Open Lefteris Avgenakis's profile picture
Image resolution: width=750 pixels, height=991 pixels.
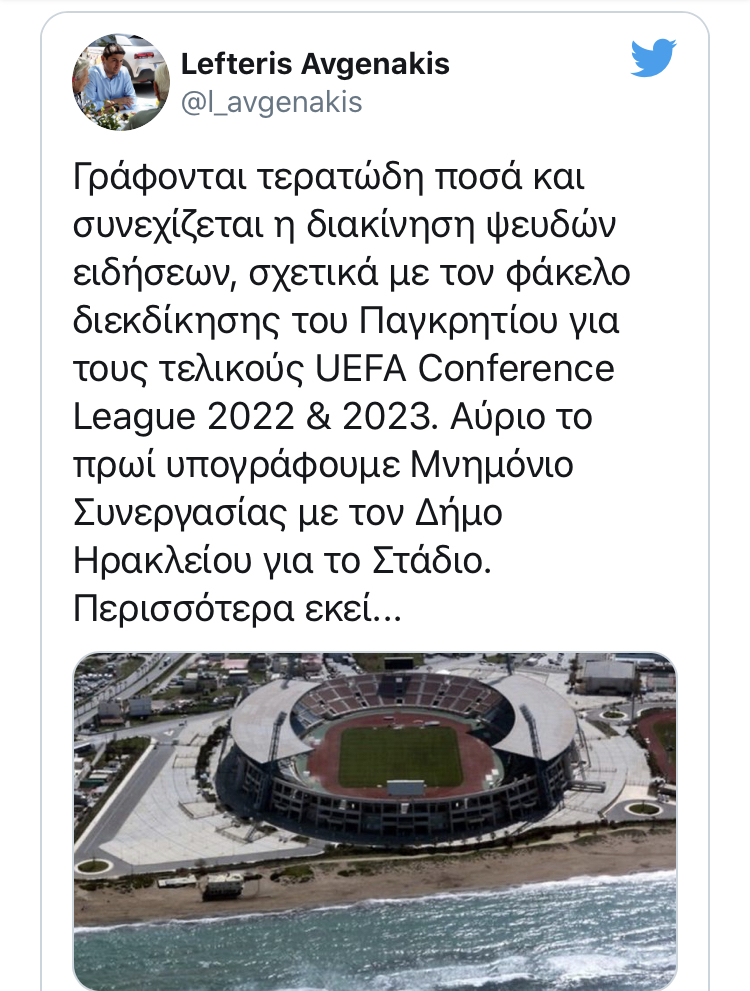[121, 82]
